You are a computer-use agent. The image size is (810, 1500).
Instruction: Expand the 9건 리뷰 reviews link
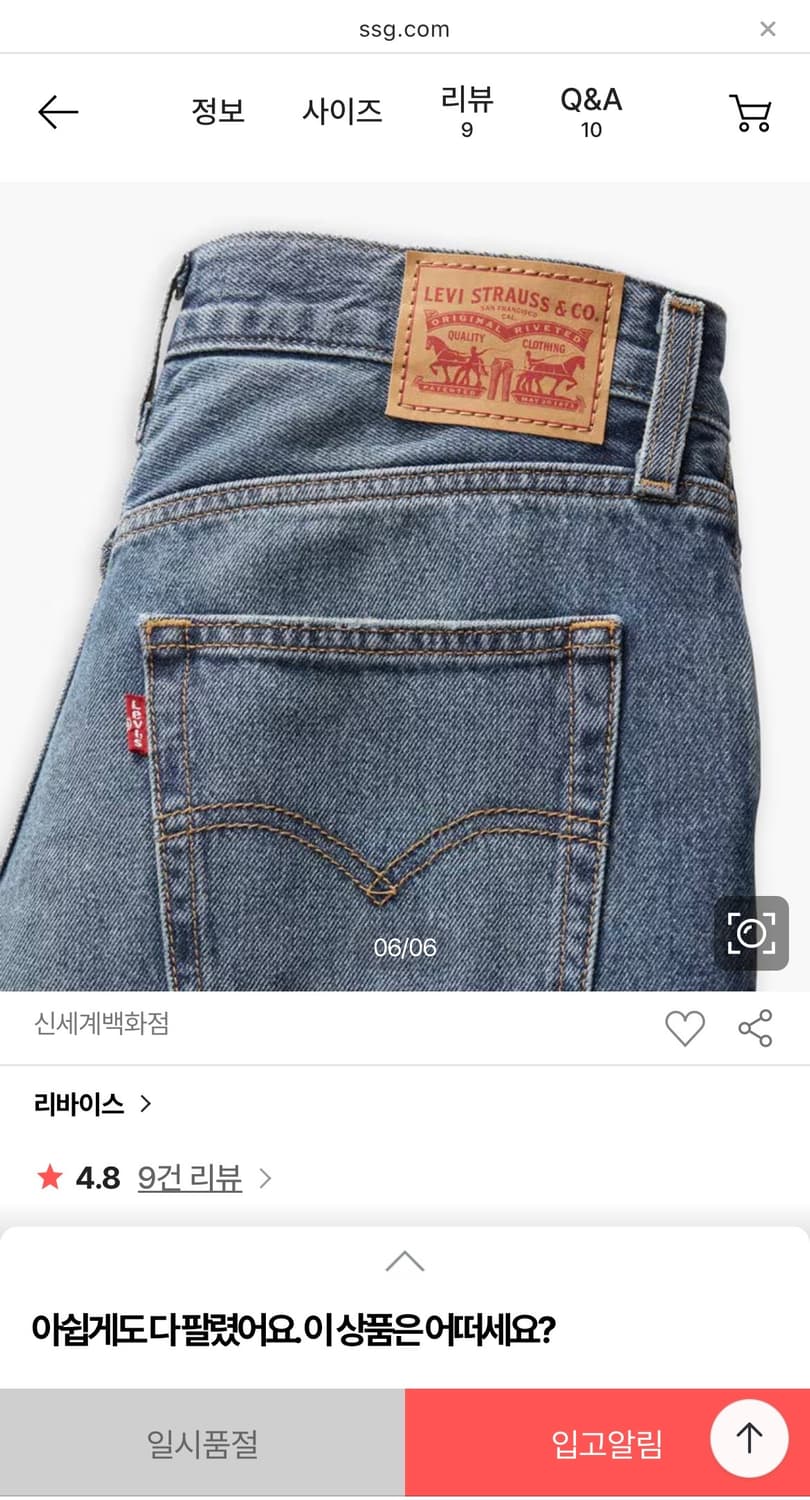pos(189,1177)
